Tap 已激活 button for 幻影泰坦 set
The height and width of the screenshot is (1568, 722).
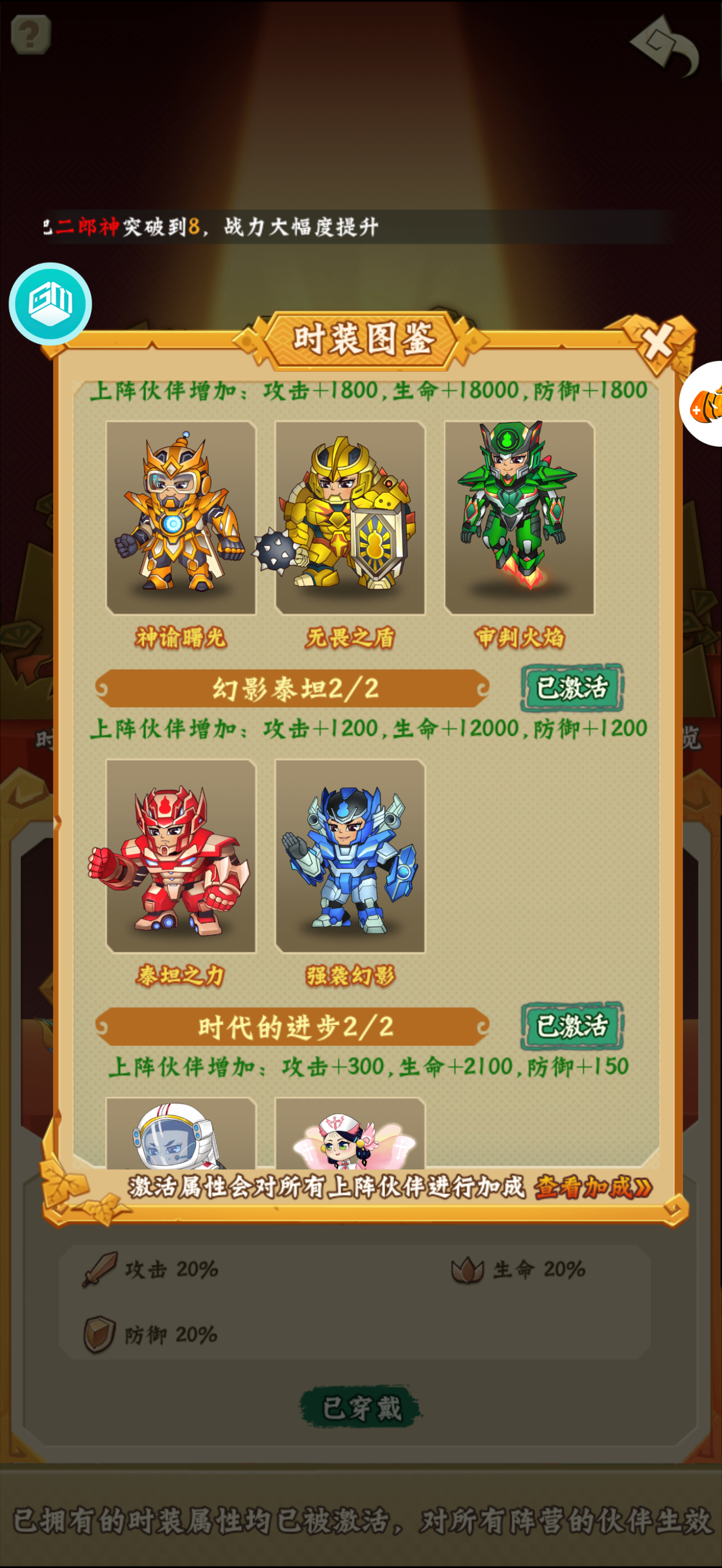click(572, 688)
